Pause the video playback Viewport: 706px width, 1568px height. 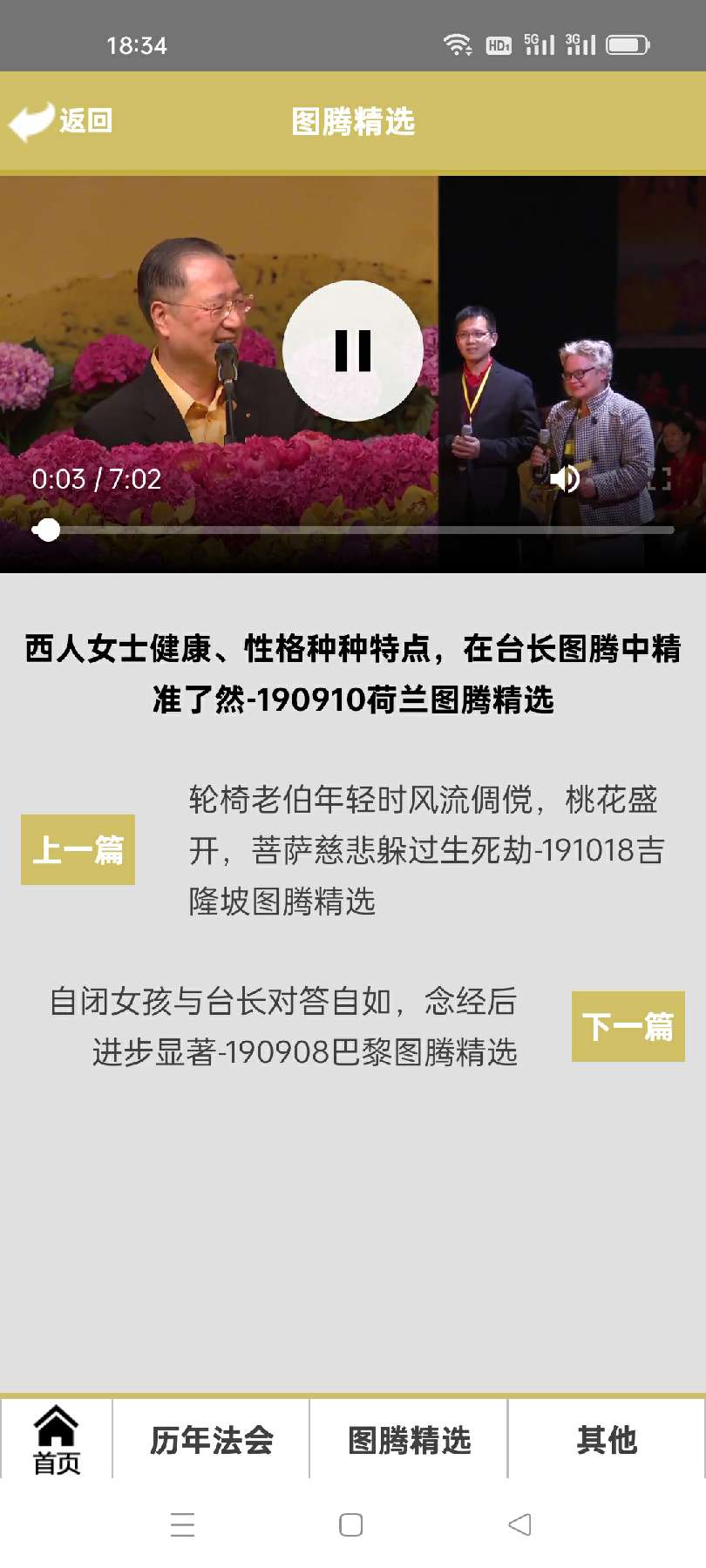pos(353,351)
